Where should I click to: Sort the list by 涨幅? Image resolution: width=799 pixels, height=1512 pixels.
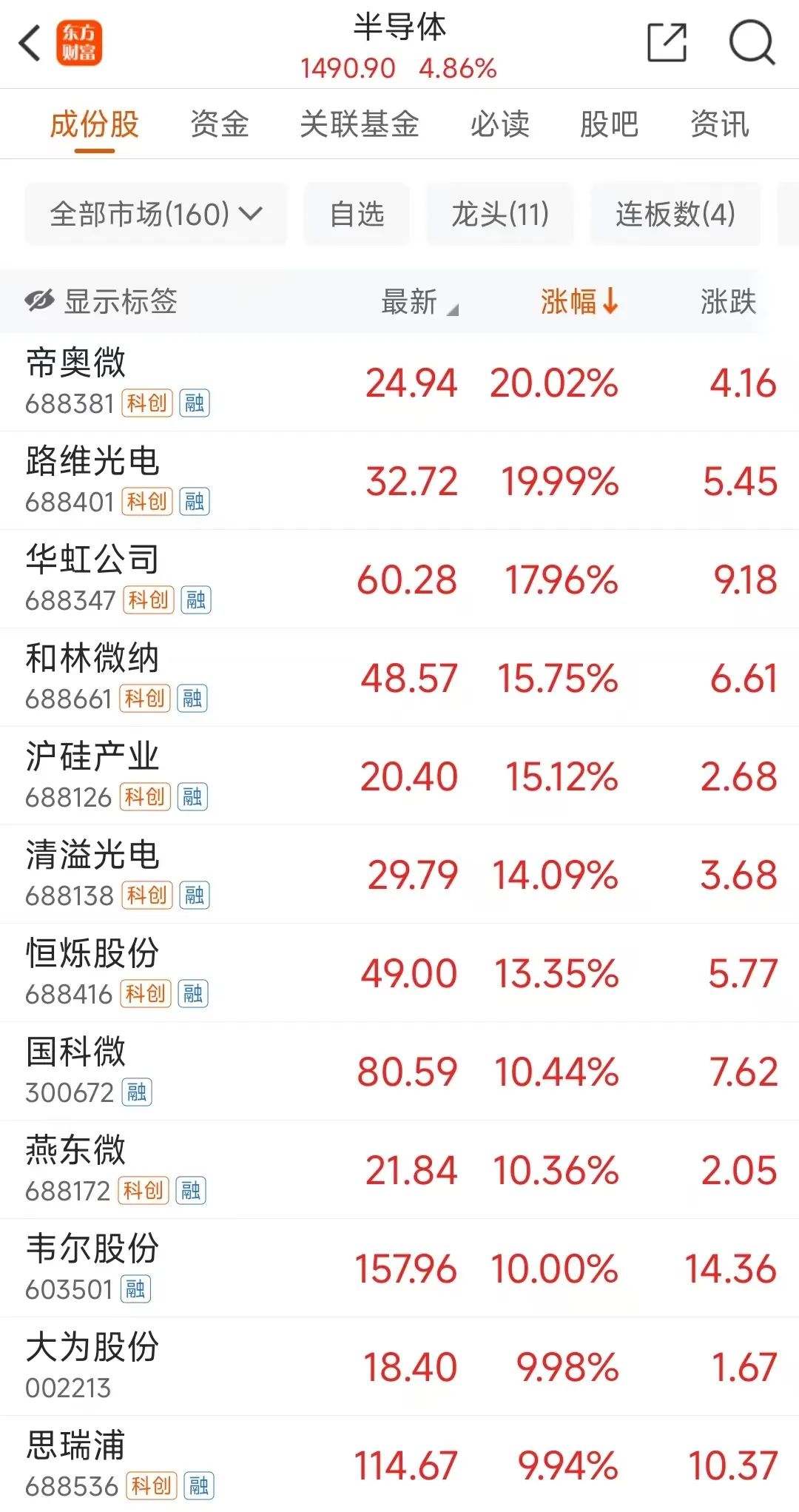point(579,301)
